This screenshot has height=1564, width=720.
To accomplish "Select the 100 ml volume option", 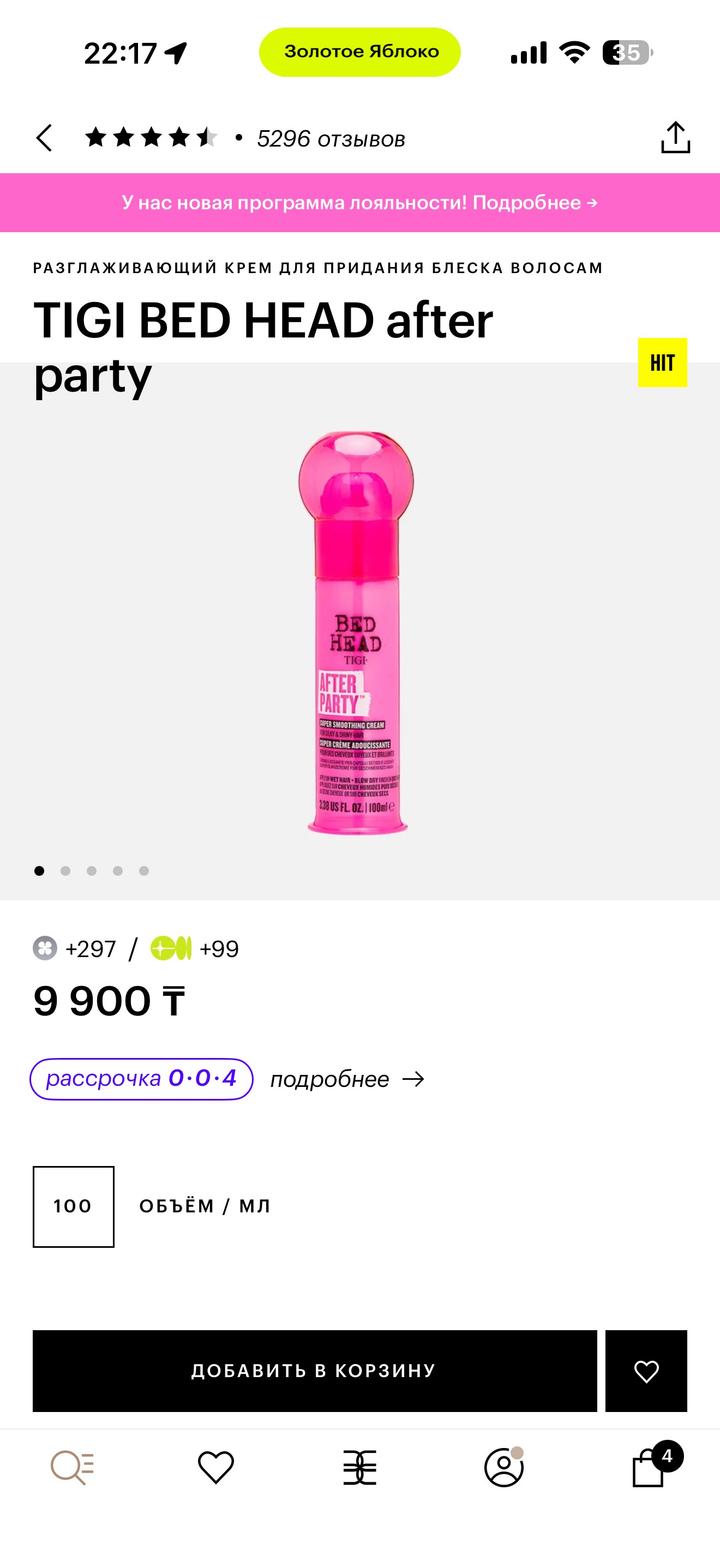I will point(73,1206).
